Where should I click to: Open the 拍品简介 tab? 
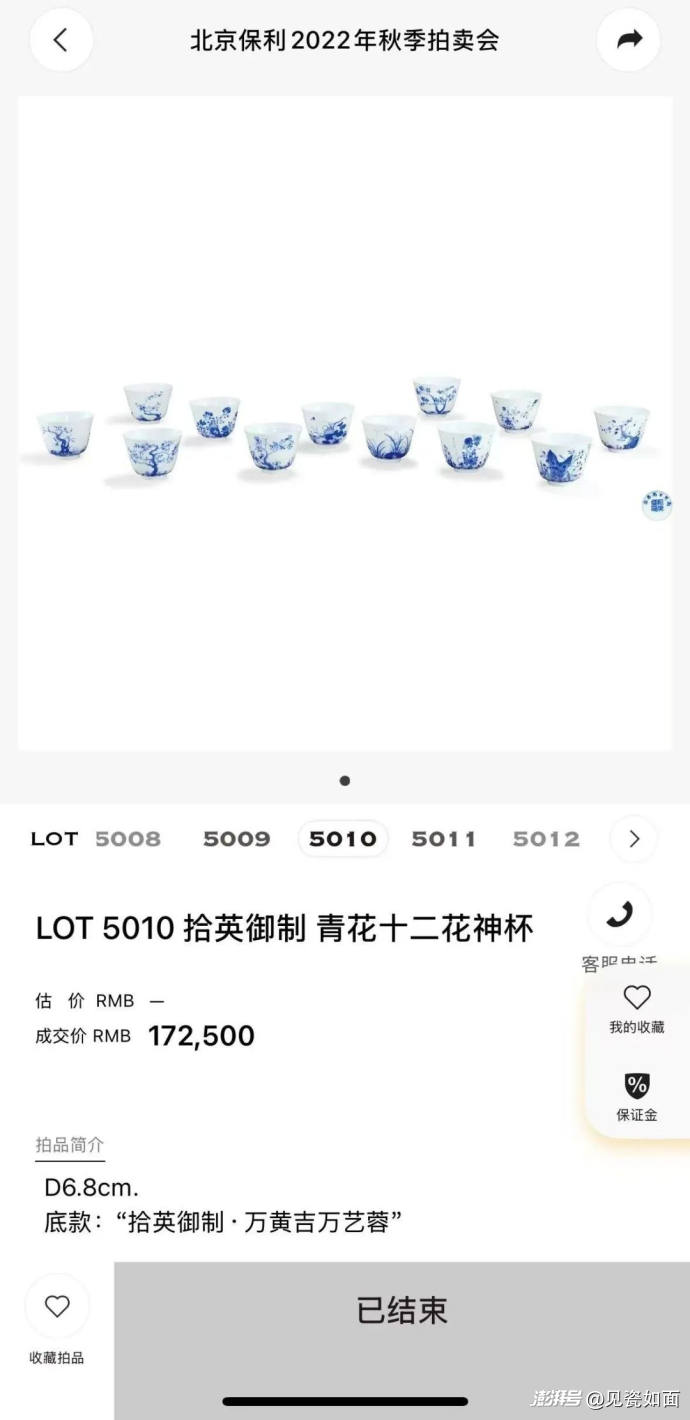[x=70, y=1145]
